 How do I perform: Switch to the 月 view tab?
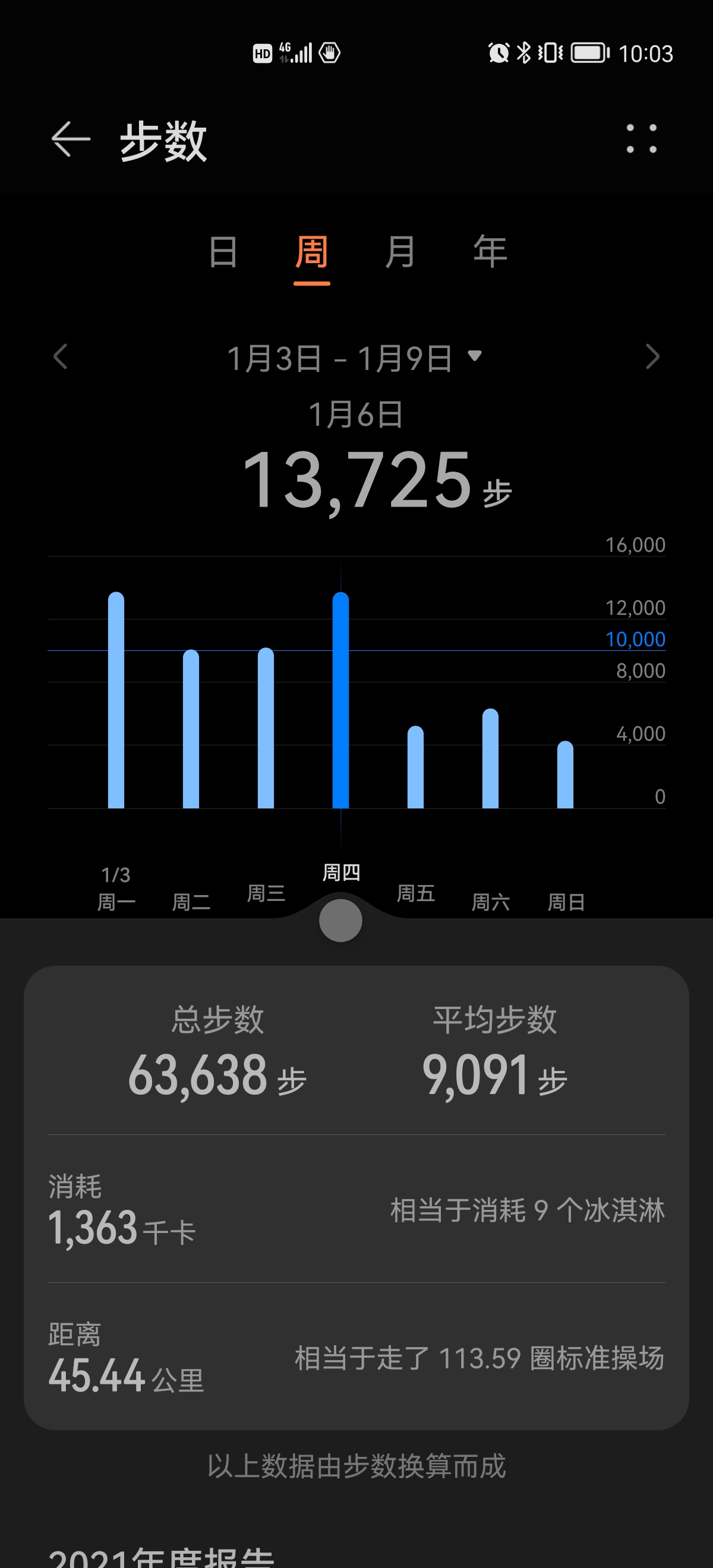point(400,252)
